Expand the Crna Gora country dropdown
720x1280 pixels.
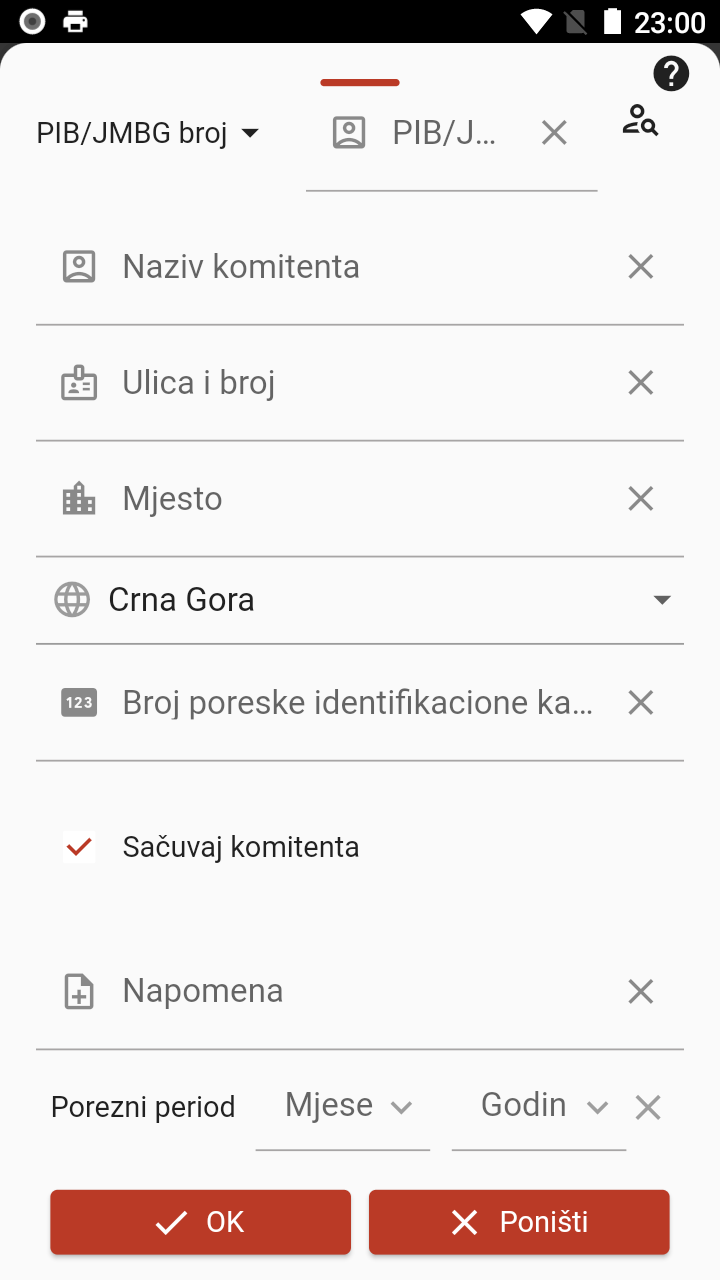click(662, 599)
